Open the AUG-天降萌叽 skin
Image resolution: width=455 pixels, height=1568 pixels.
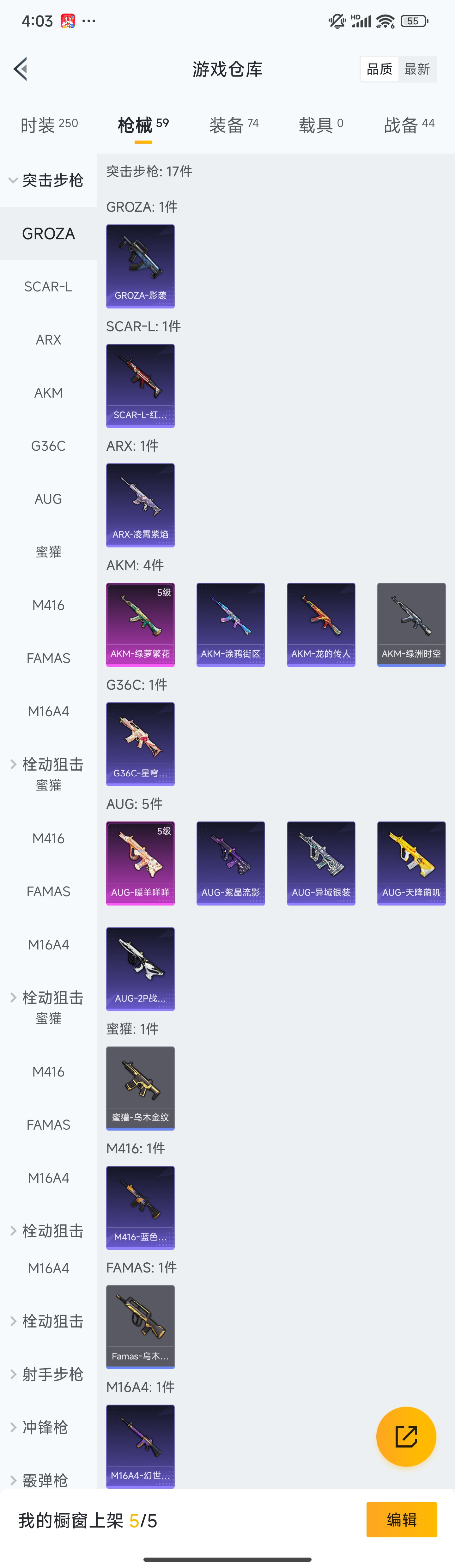tap(411, 863)
